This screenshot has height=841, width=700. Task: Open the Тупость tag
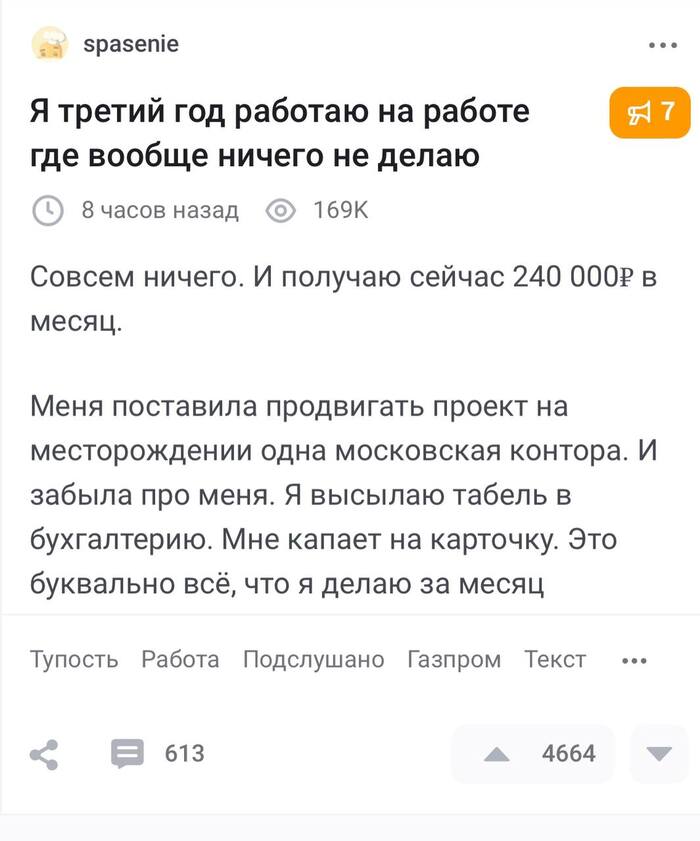[74, 660]
